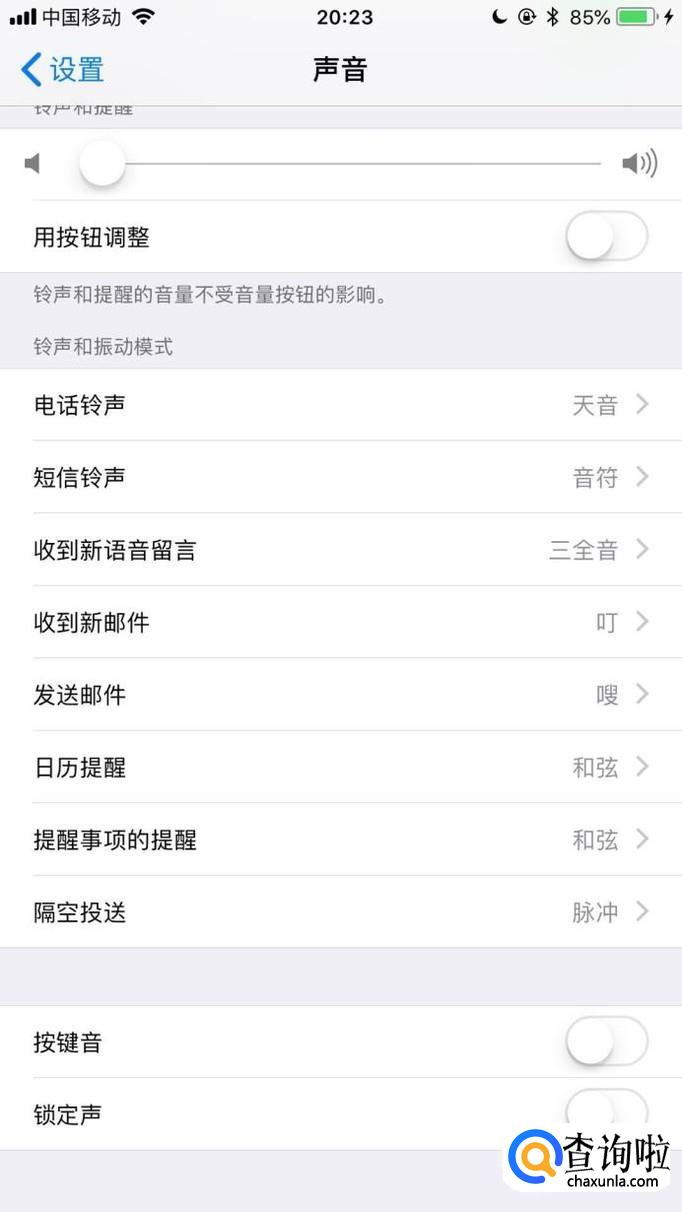Turn on 锁定声 toggle
Viewport: 682px width, 1212px height.
(606, 1110)
